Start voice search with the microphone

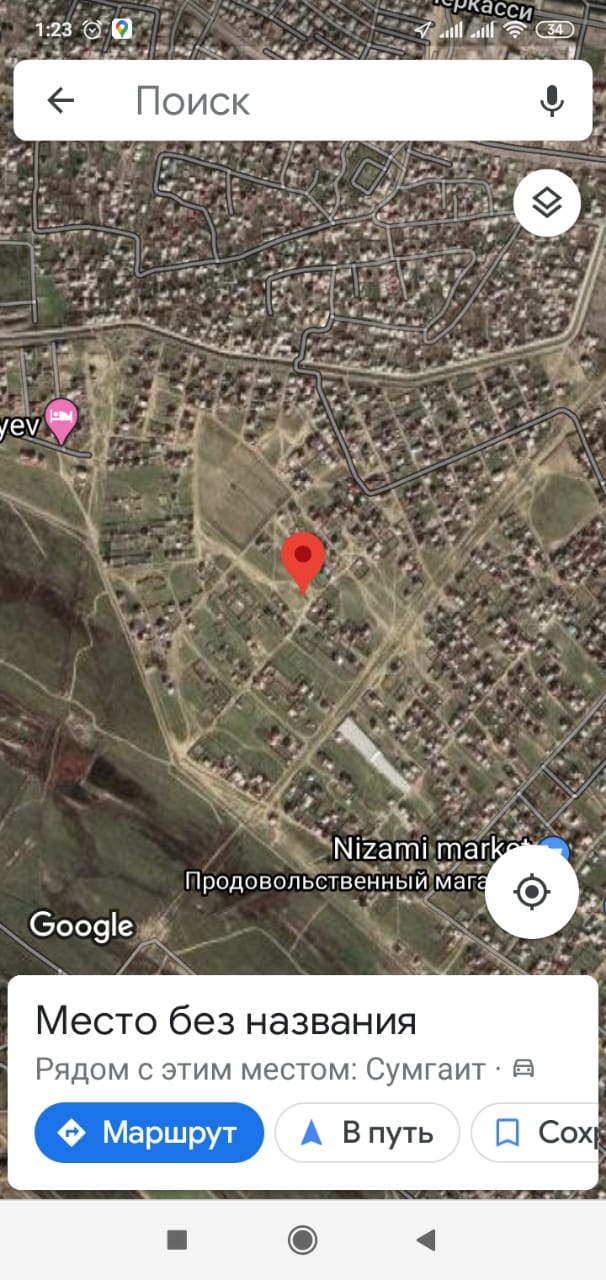(x=551, y=101)
